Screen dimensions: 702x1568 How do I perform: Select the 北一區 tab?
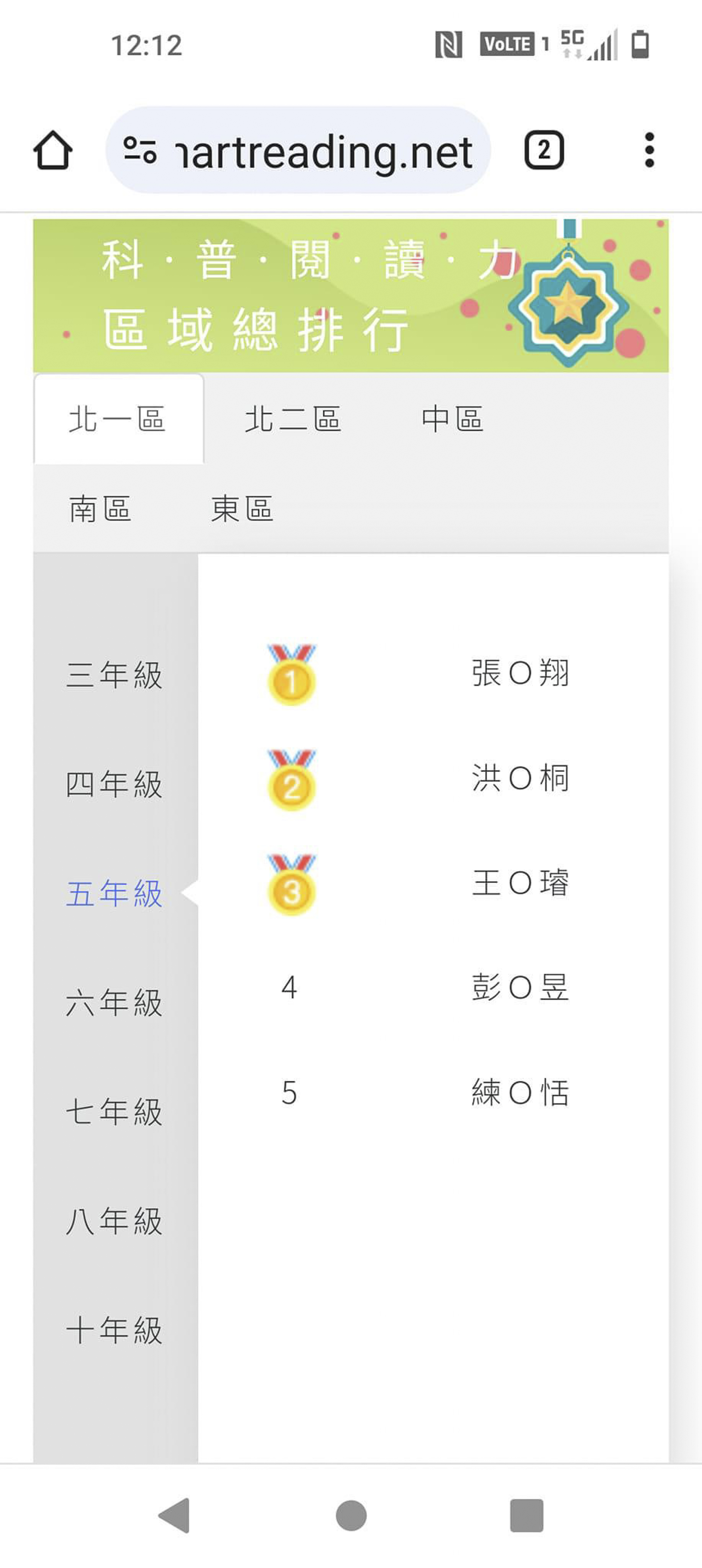point(118,419)
